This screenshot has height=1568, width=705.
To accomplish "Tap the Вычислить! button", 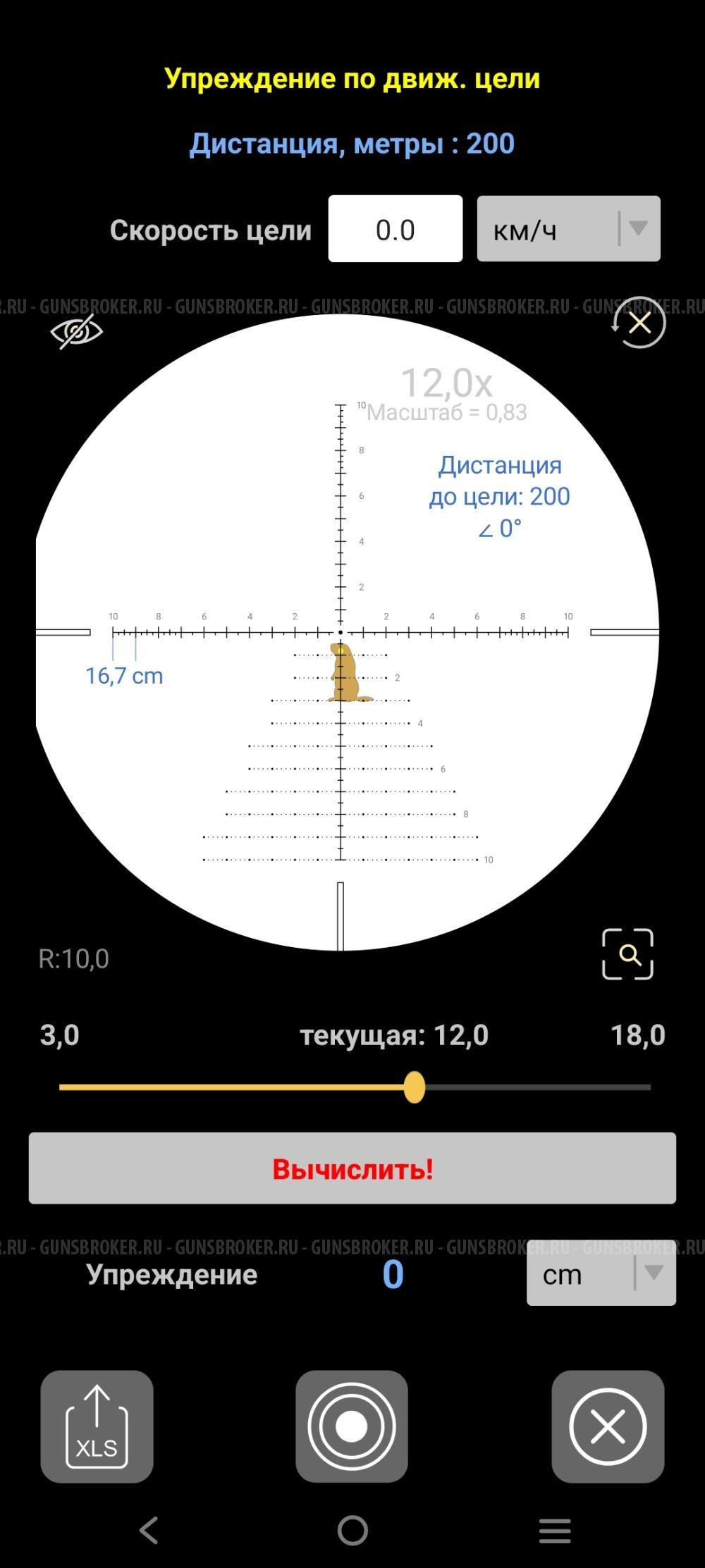I will tap(352, 1168).
